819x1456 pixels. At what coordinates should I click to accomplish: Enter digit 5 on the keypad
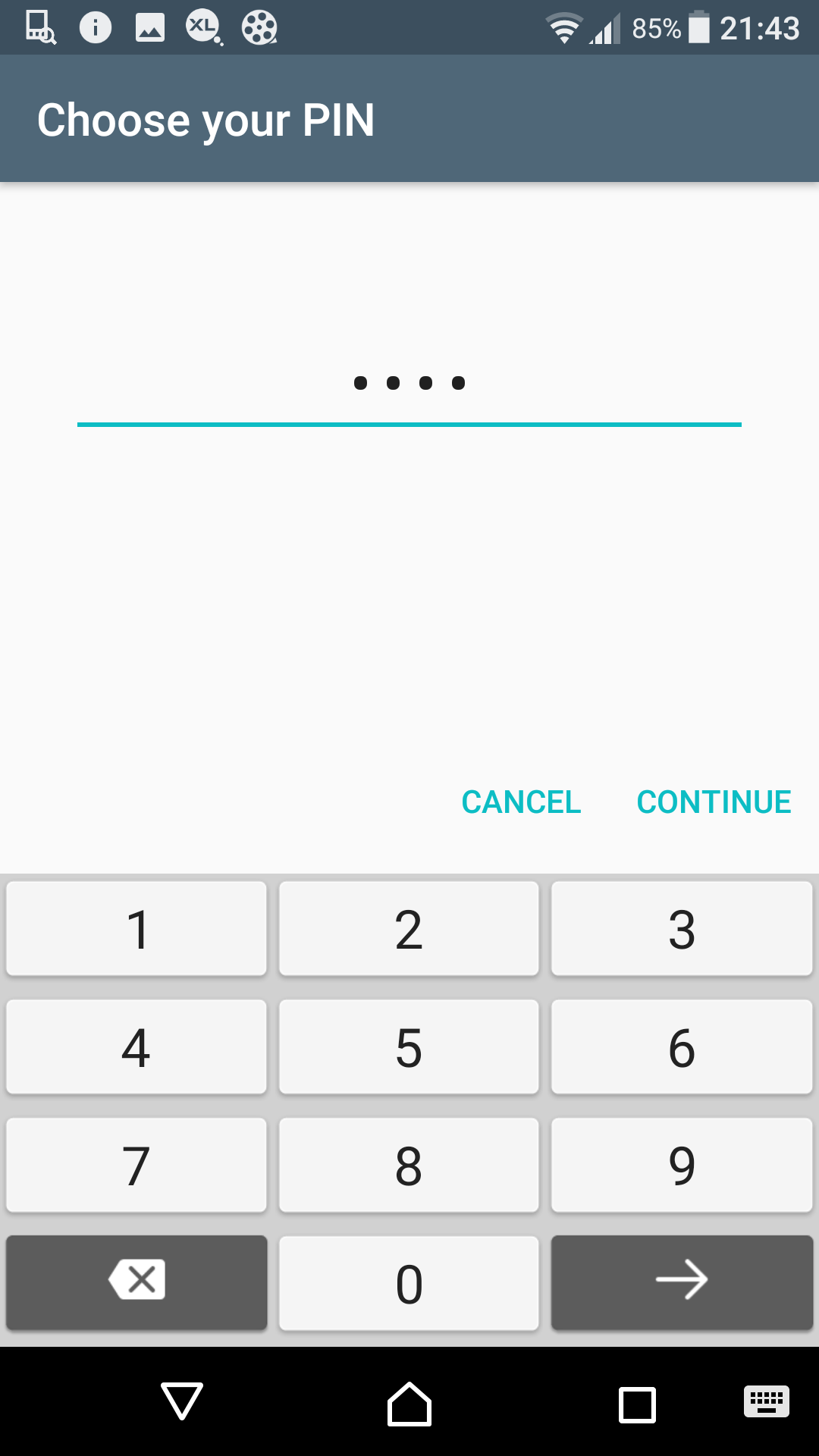click(409, 1046)
